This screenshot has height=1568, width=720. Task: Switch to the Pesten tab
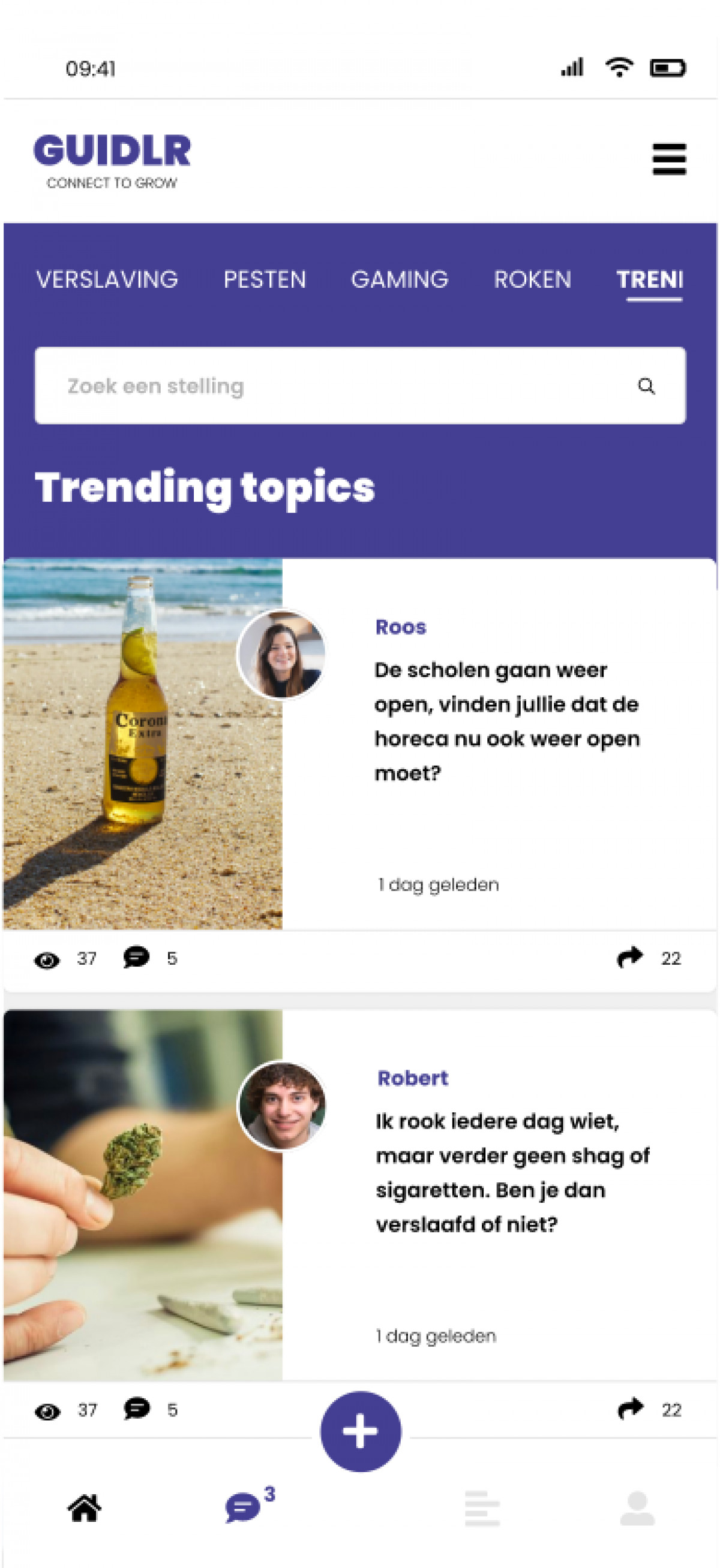[x=265, y=279]
